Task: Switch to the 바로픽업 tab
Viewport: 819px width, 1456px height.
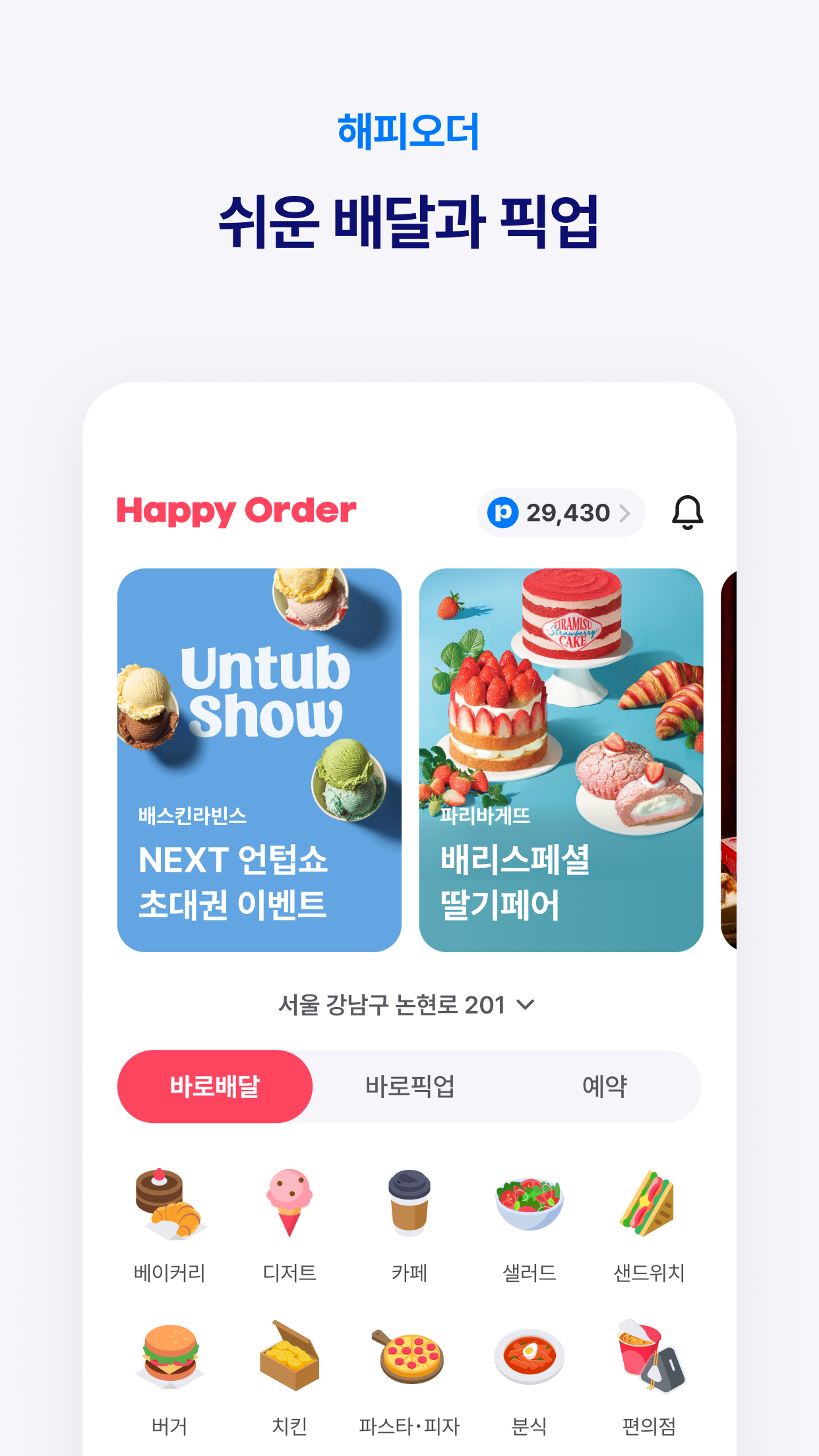Action: (409, 1085)
